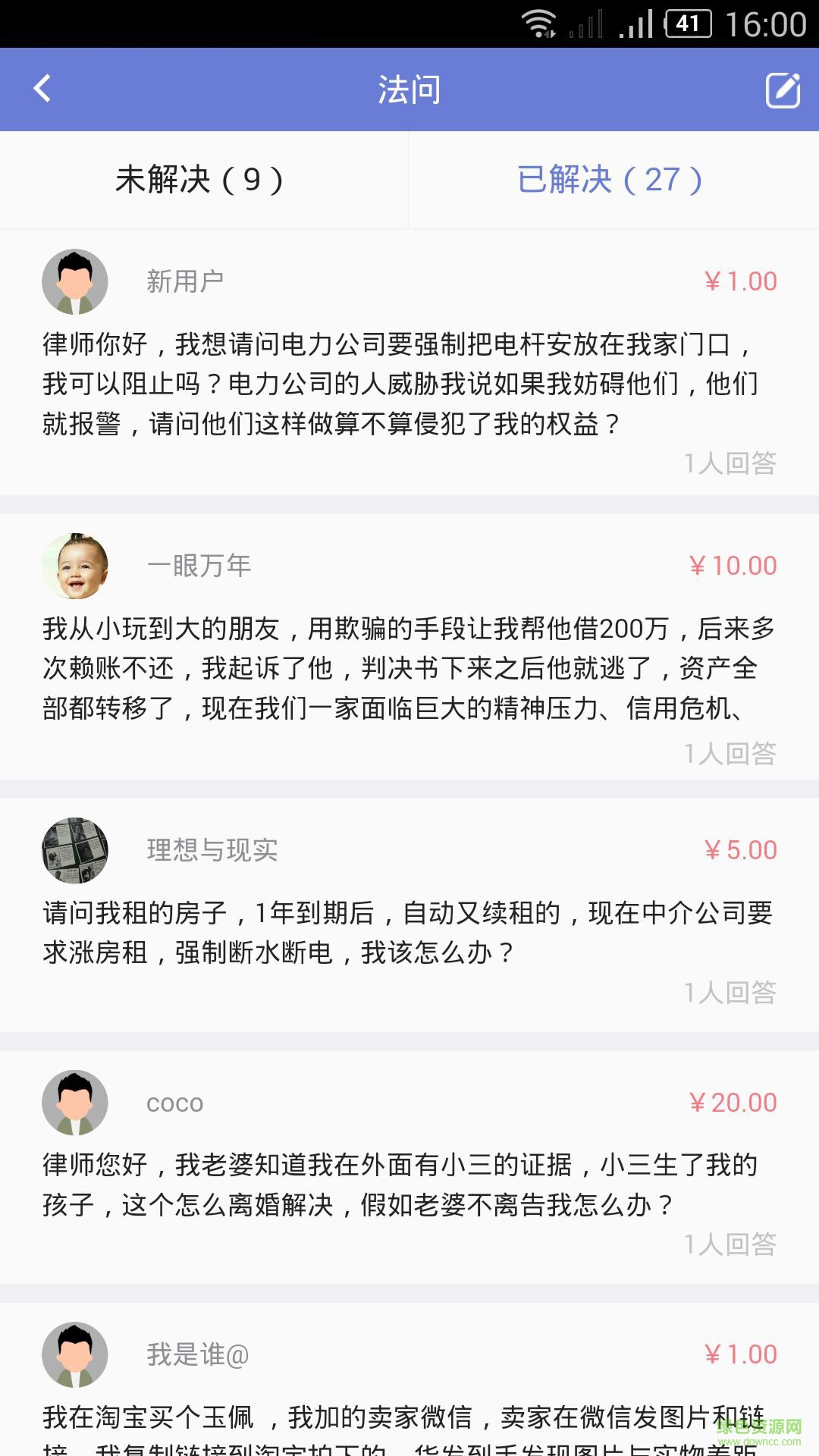Switch to the 未解决 (9) tab

[x=199, y=180]
